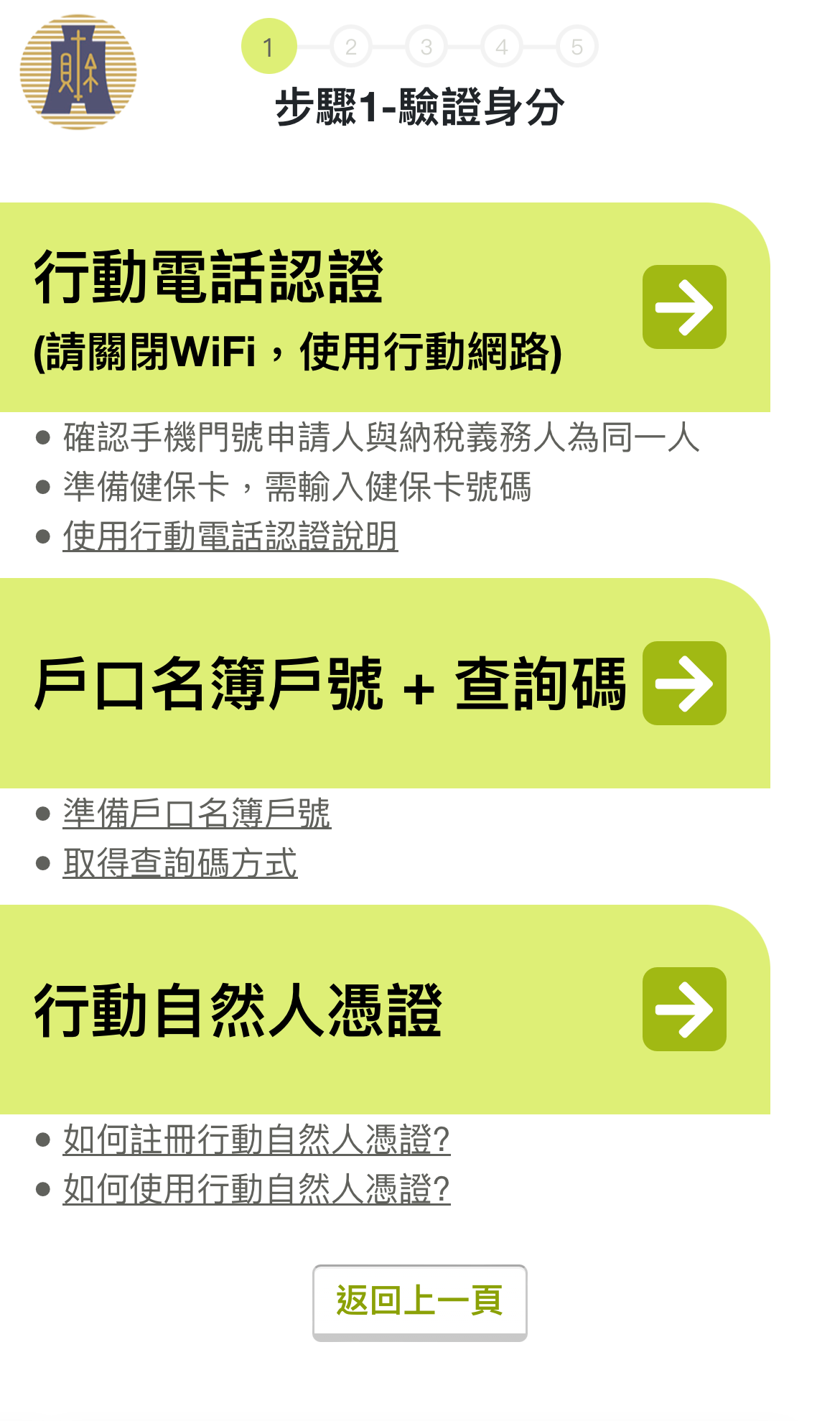Tap 返回上一頁 button

pos(419,1301)
